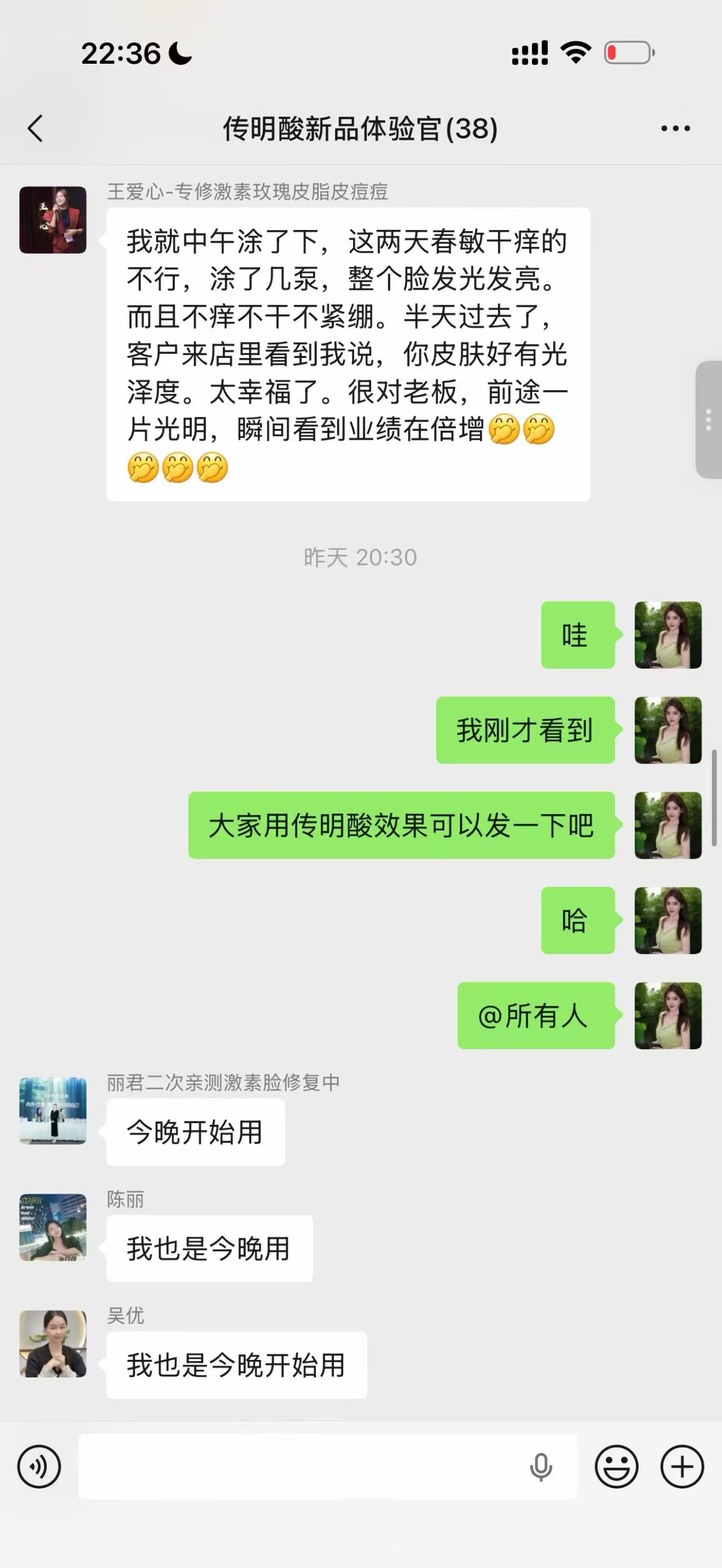The image size is (722, 1568).
Task: Open 王爱心's profile avatar
Action: tap(53, 220)
